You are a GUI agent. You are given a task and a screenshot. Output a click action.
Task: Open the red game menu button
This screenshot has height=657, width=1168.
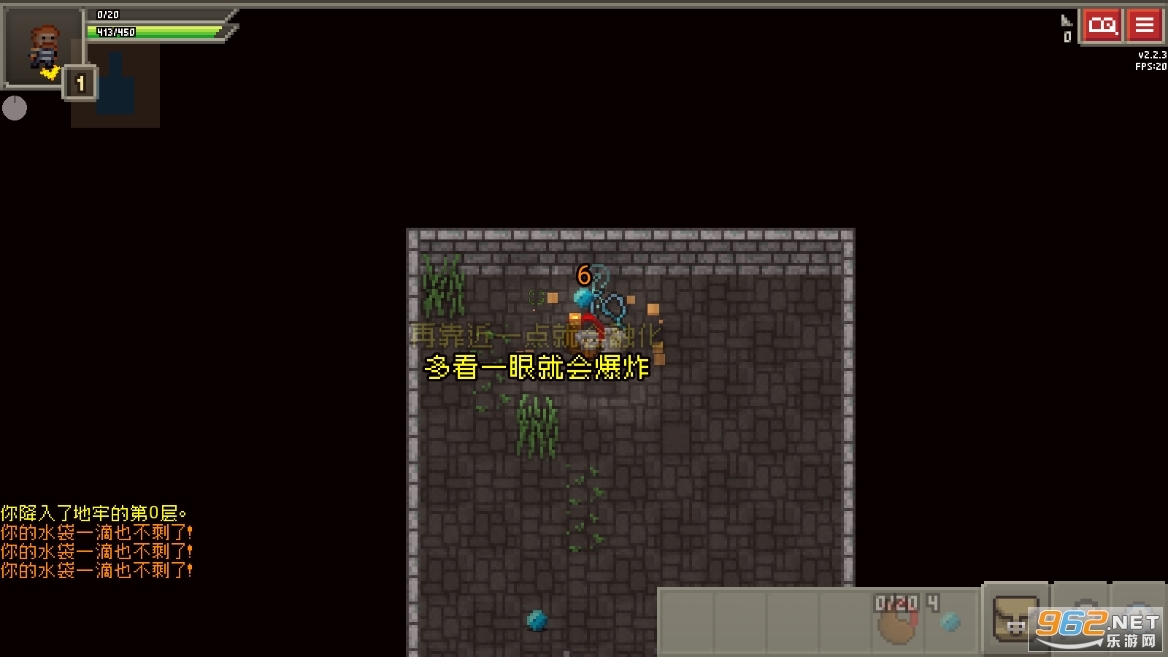pos(1145,26)
